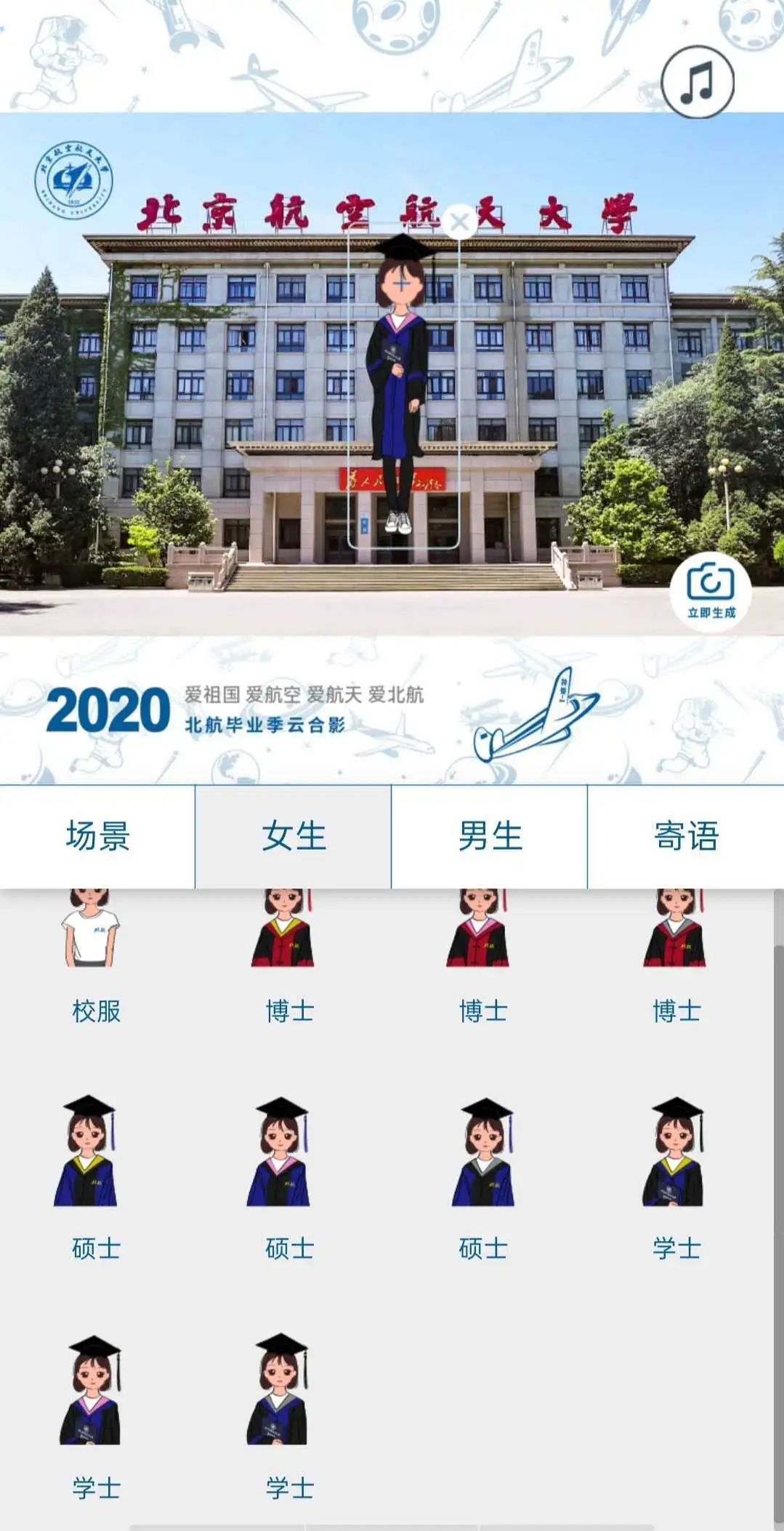Go to the 寄语 tab
Viewport: 784px width, 1531px height.
[686, 837]
